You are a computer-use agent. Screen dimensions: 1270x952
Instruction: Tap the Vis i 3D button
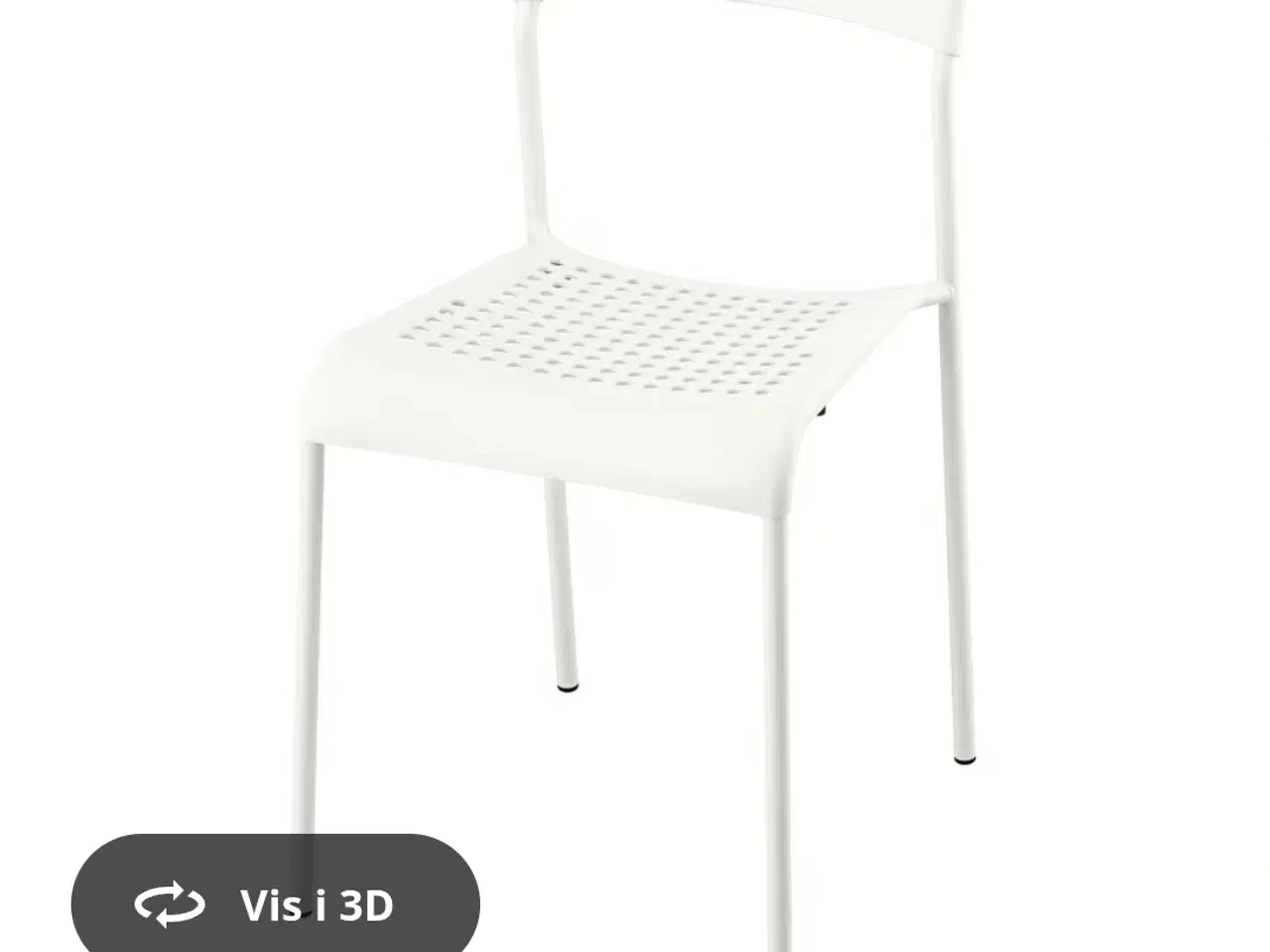[275, 903]
